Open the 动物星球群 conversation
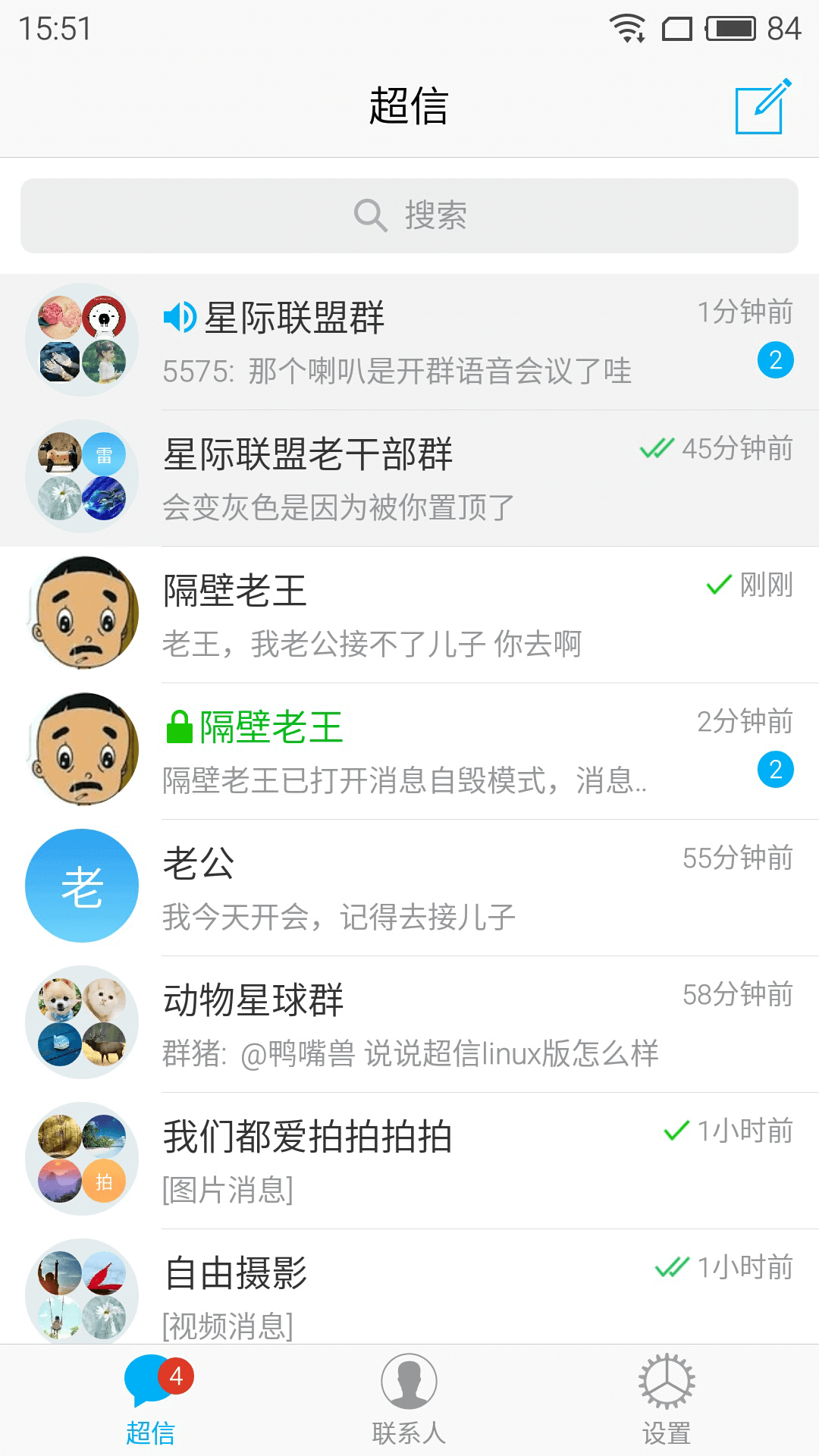The image size is (819, 1456). coord(409,1021)
